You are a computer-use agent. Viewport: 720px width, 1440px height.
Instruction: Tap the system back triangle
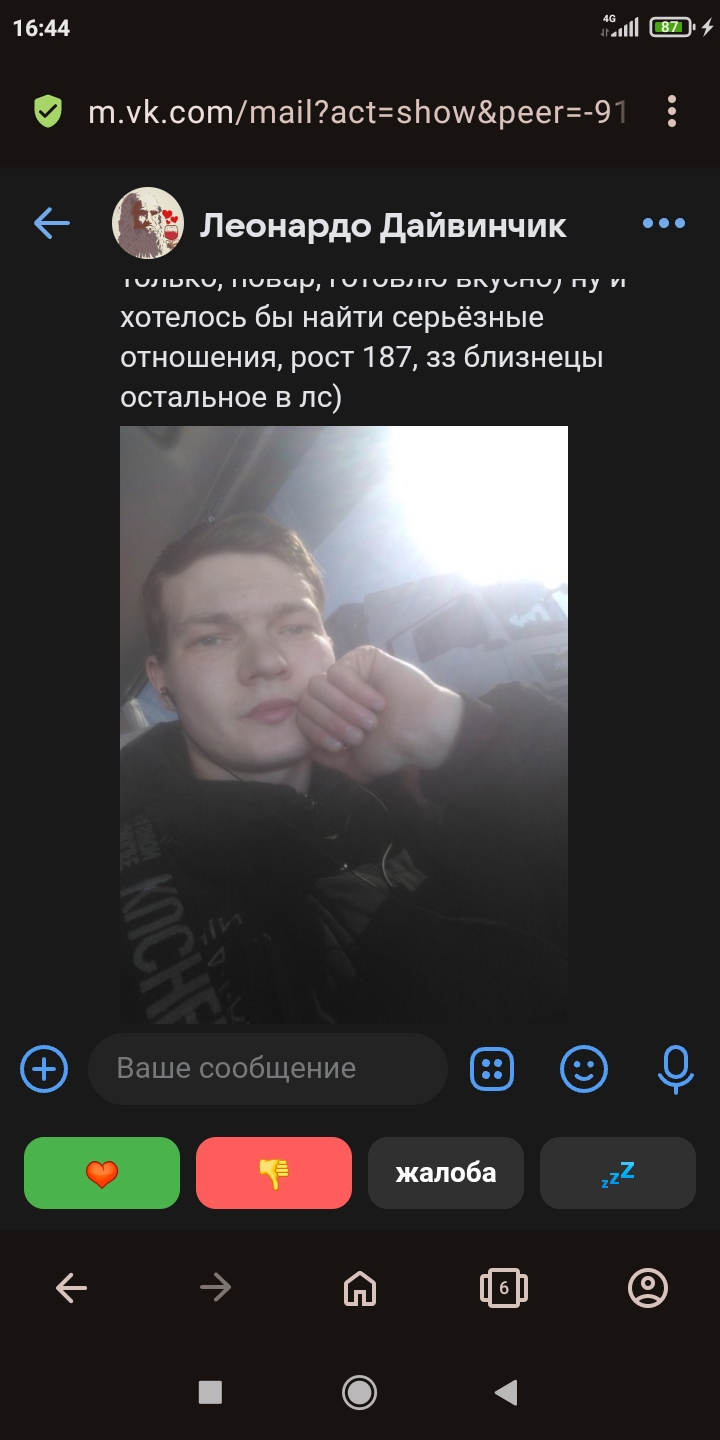click(x=507, y=1391)
